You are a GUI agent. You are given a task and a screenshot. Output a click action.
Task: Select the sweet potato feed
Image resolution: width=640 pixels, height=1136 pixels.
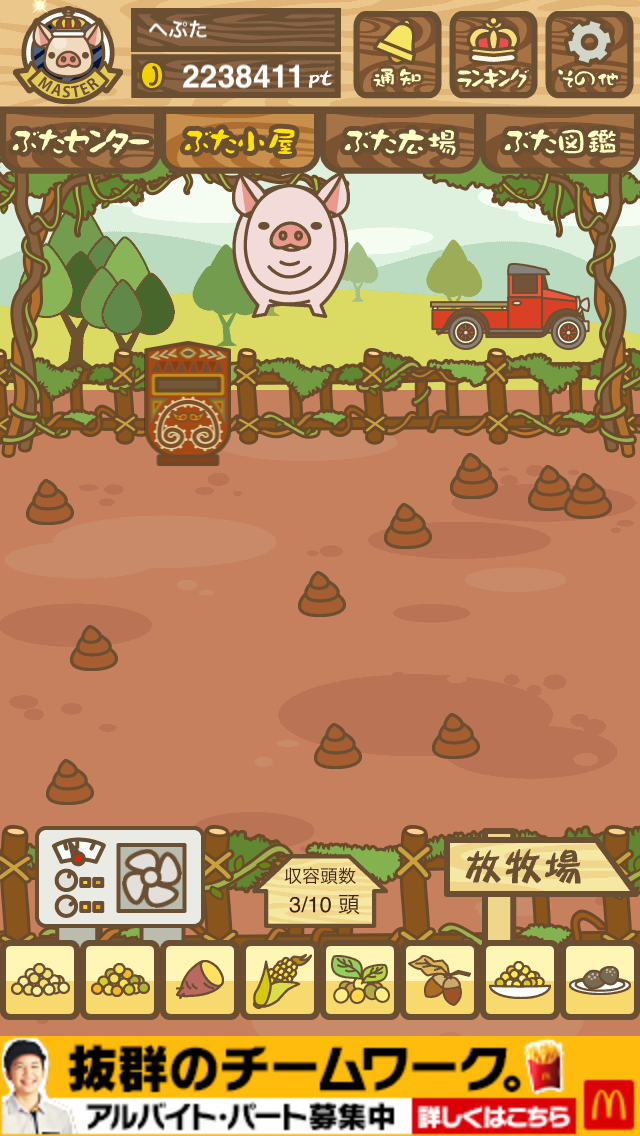[x=200, y=980]
